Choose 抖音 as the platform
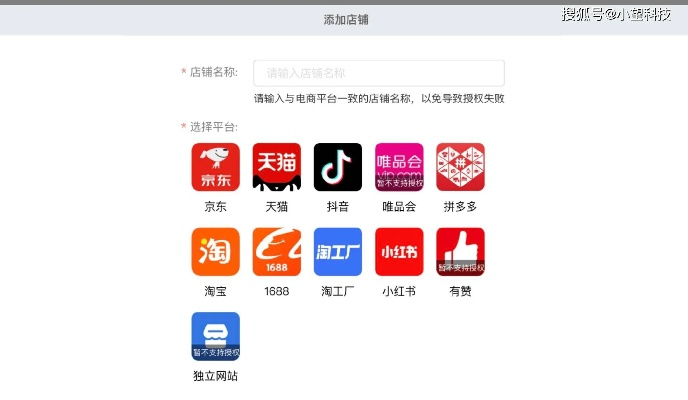This screenshot has height=400, width=688. click(337, 167)
